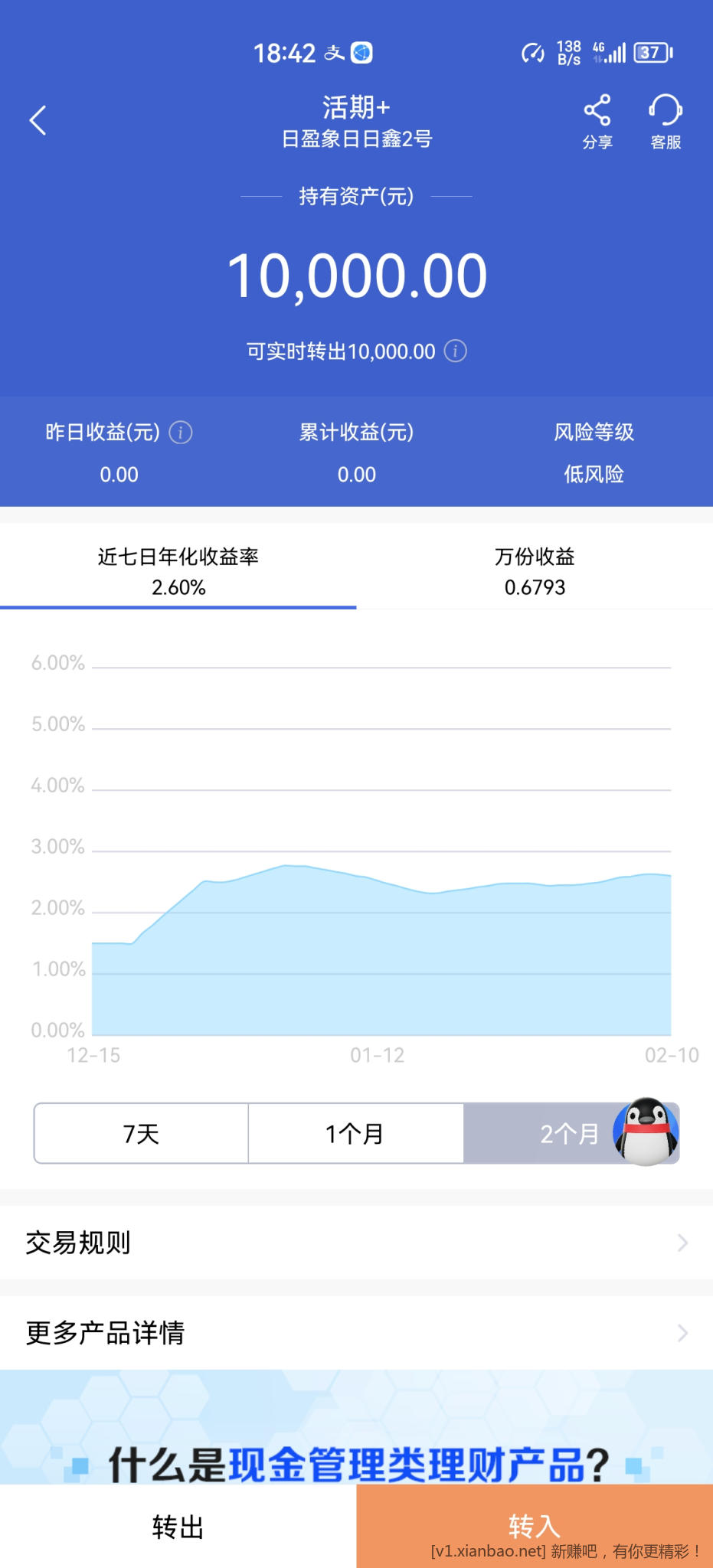
Task: Open the 什么是现金管理类理财产品 banner
Action: (x=356, y=1439)
